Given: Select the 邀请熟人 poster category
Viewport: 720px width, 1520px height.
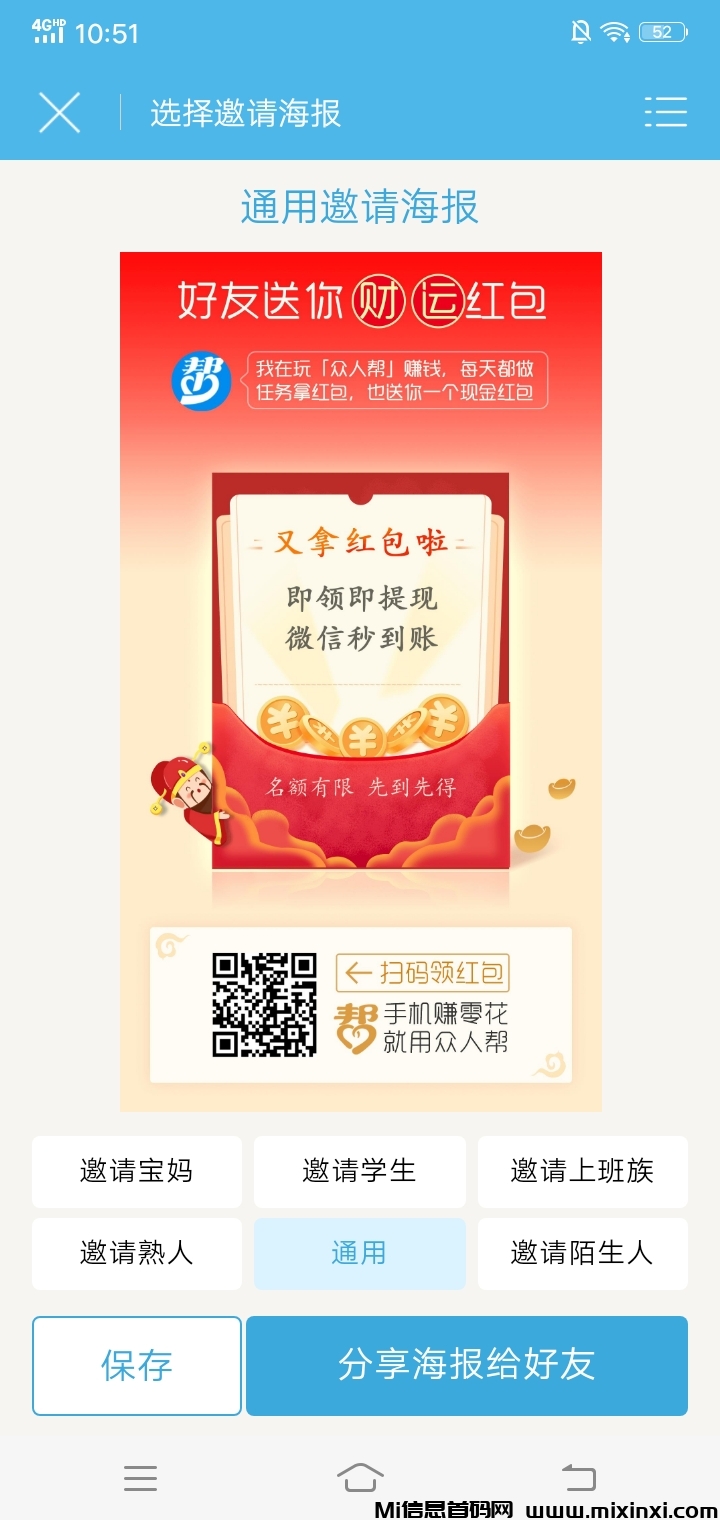Looking at the screenshot, I should (137, 1253).
